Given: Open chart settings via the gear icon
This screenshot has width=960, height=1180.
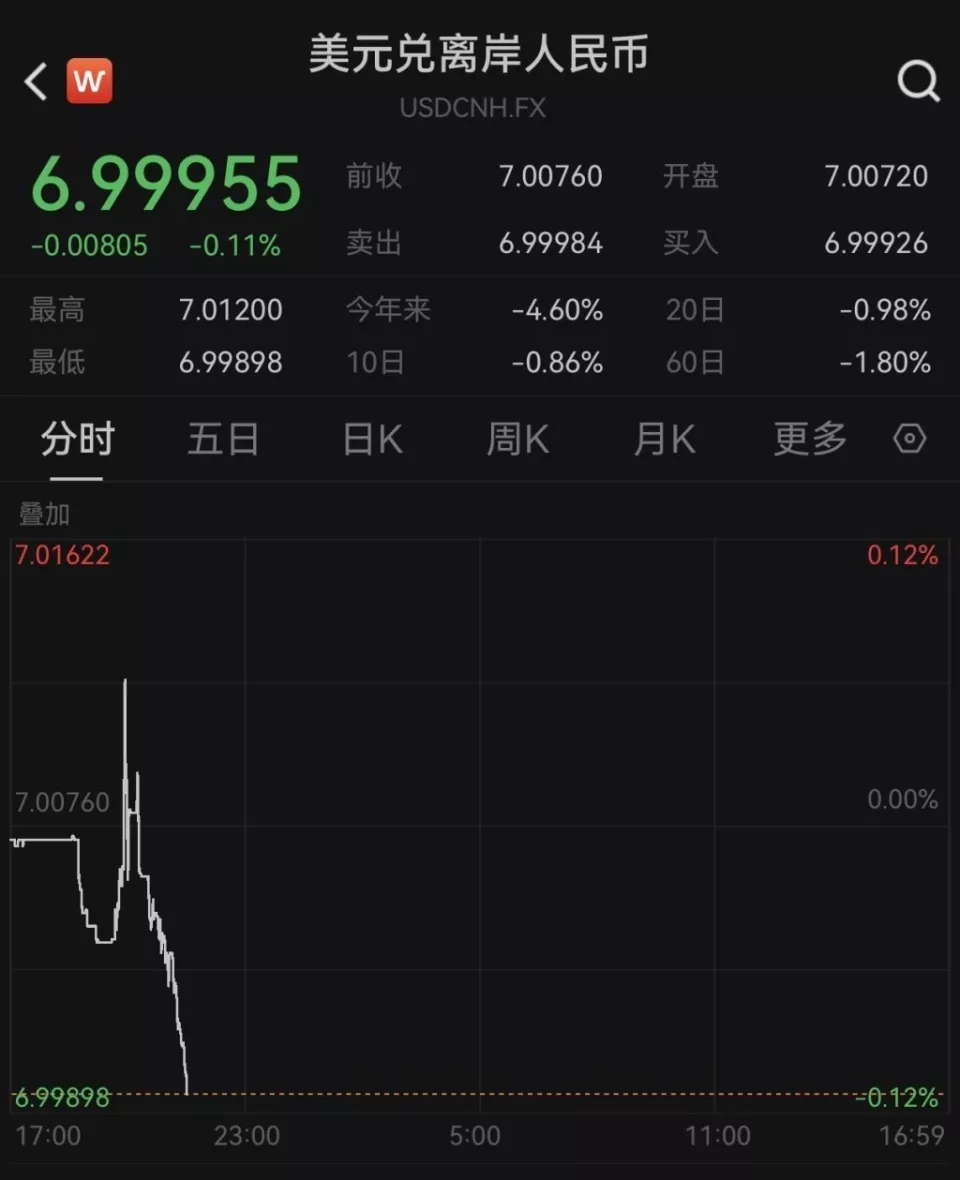Looking at the screenshot, I should coord(908,439).
